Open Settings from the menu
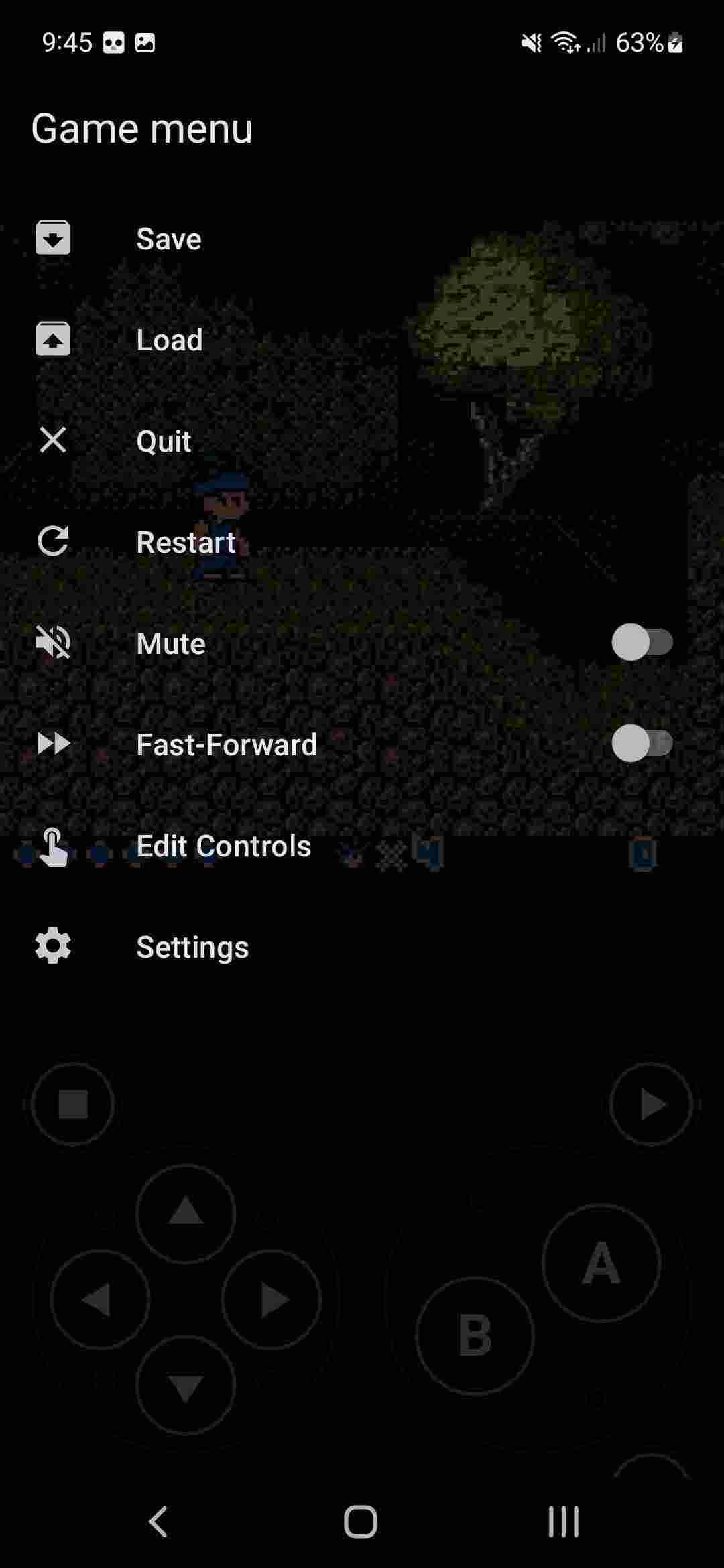Viewport: 724px width, 1568px height. pyautogui.click(x=192, y=947)
